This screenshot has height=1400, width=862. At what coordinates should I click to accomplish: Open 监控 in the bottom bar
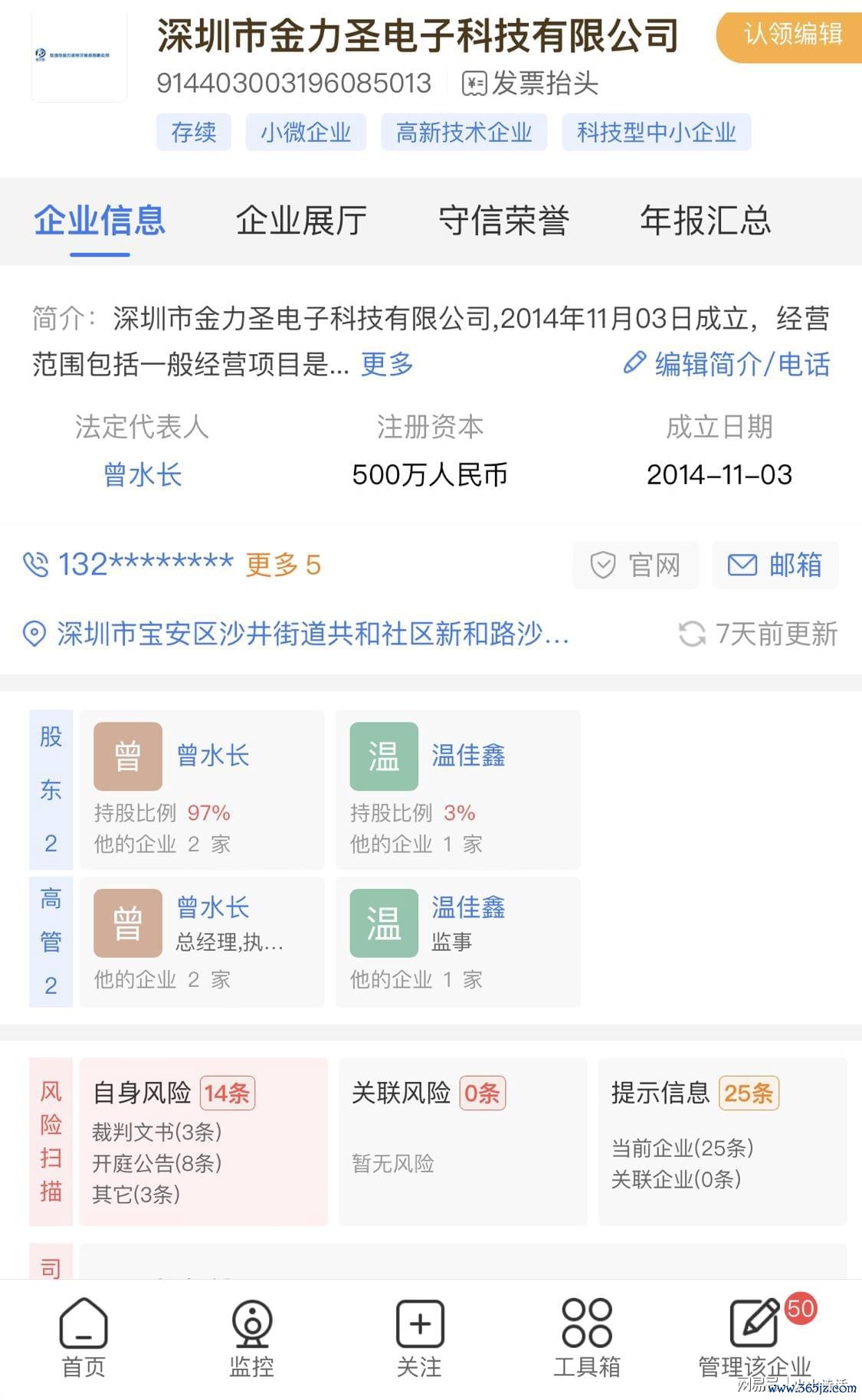point(251,1339)
